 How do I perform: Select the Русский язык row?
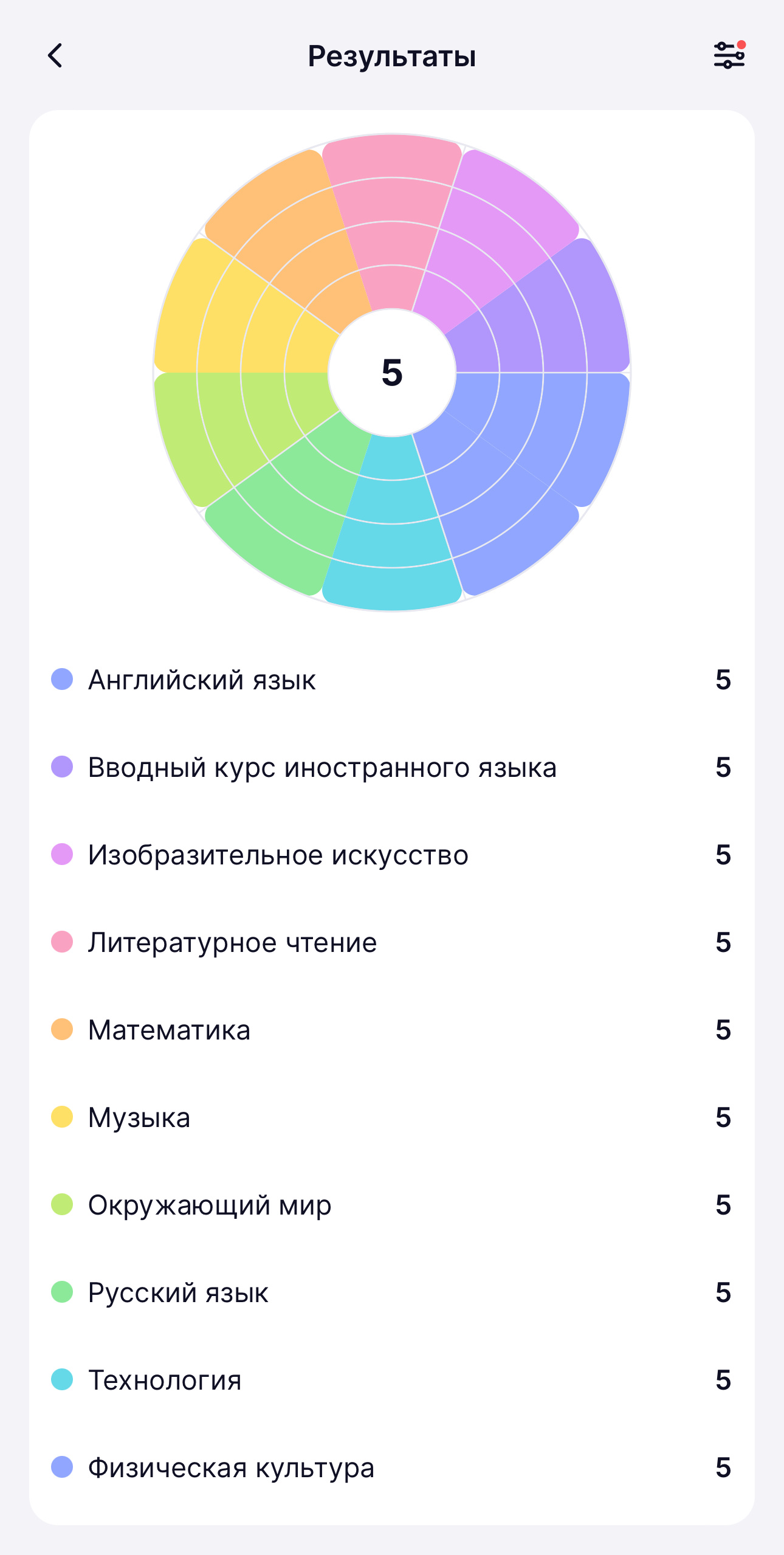point(392,1292)
